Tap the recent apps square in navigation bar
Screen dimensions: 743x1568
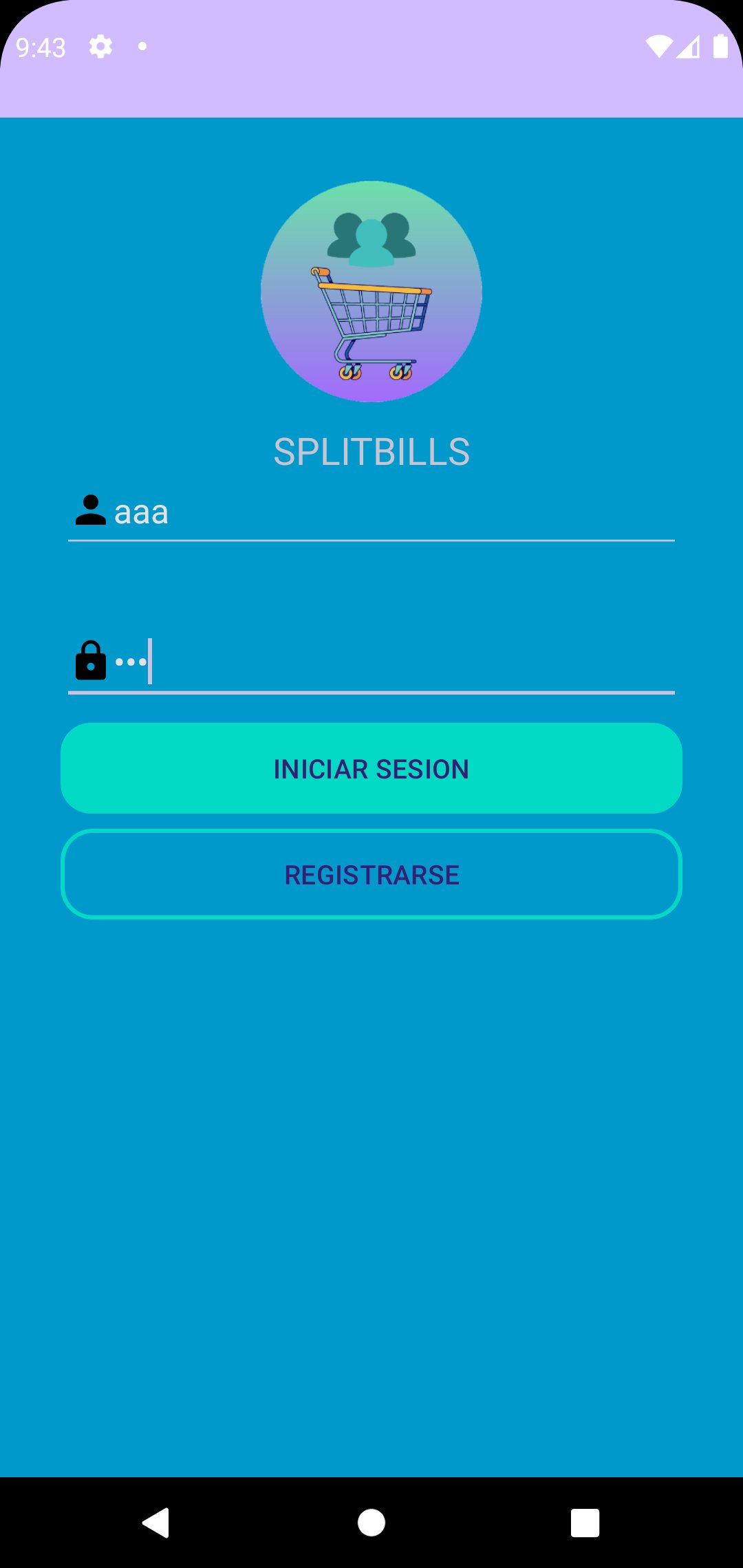point(585,1521)
